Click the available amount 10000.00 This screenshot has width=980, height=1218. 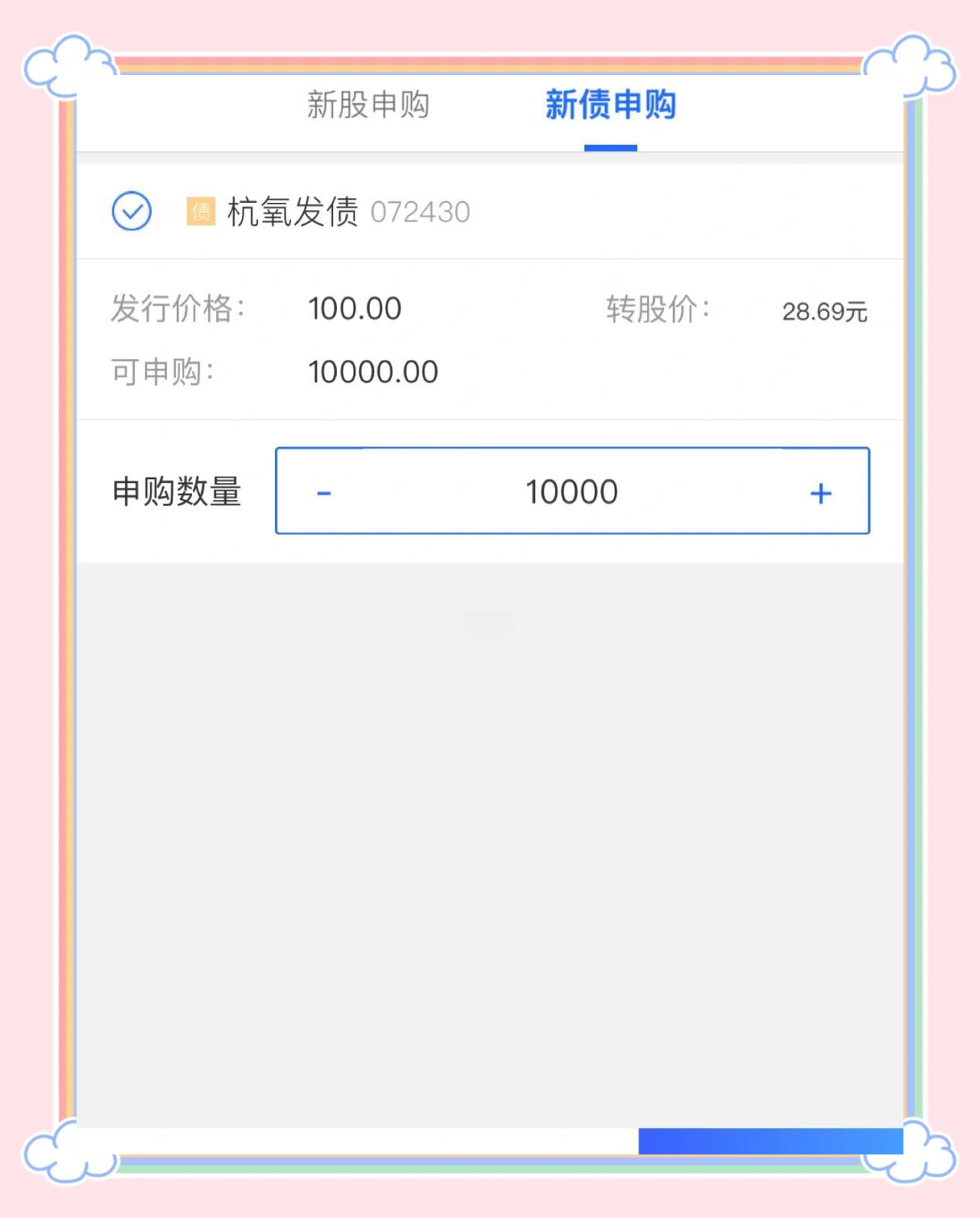tap(374, 371)
